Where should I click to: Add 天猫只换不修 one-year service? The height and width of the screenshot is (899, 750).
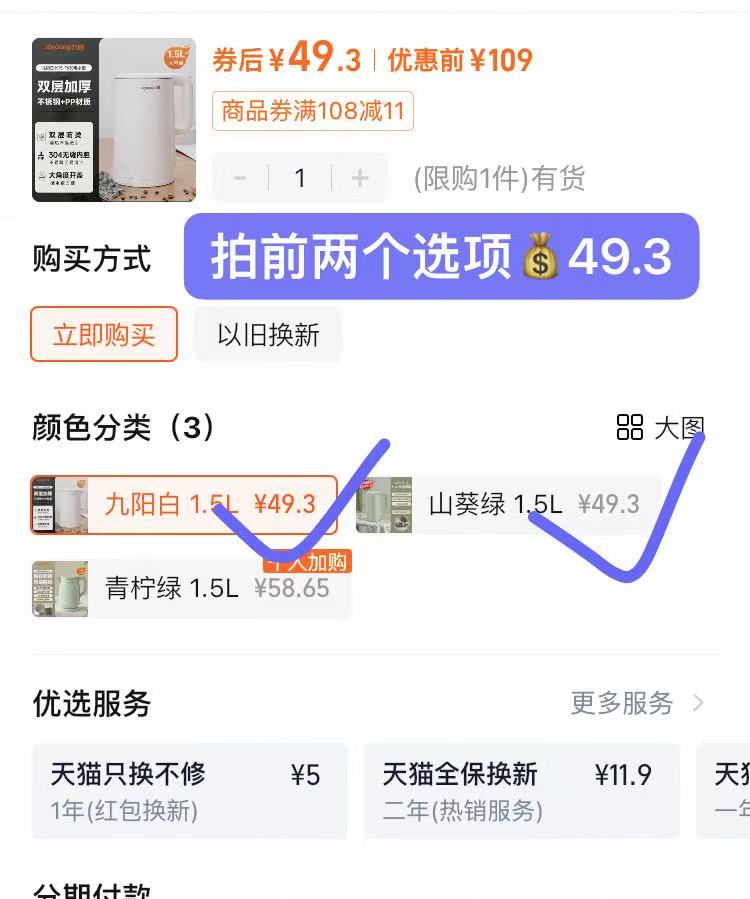[188, 790]
